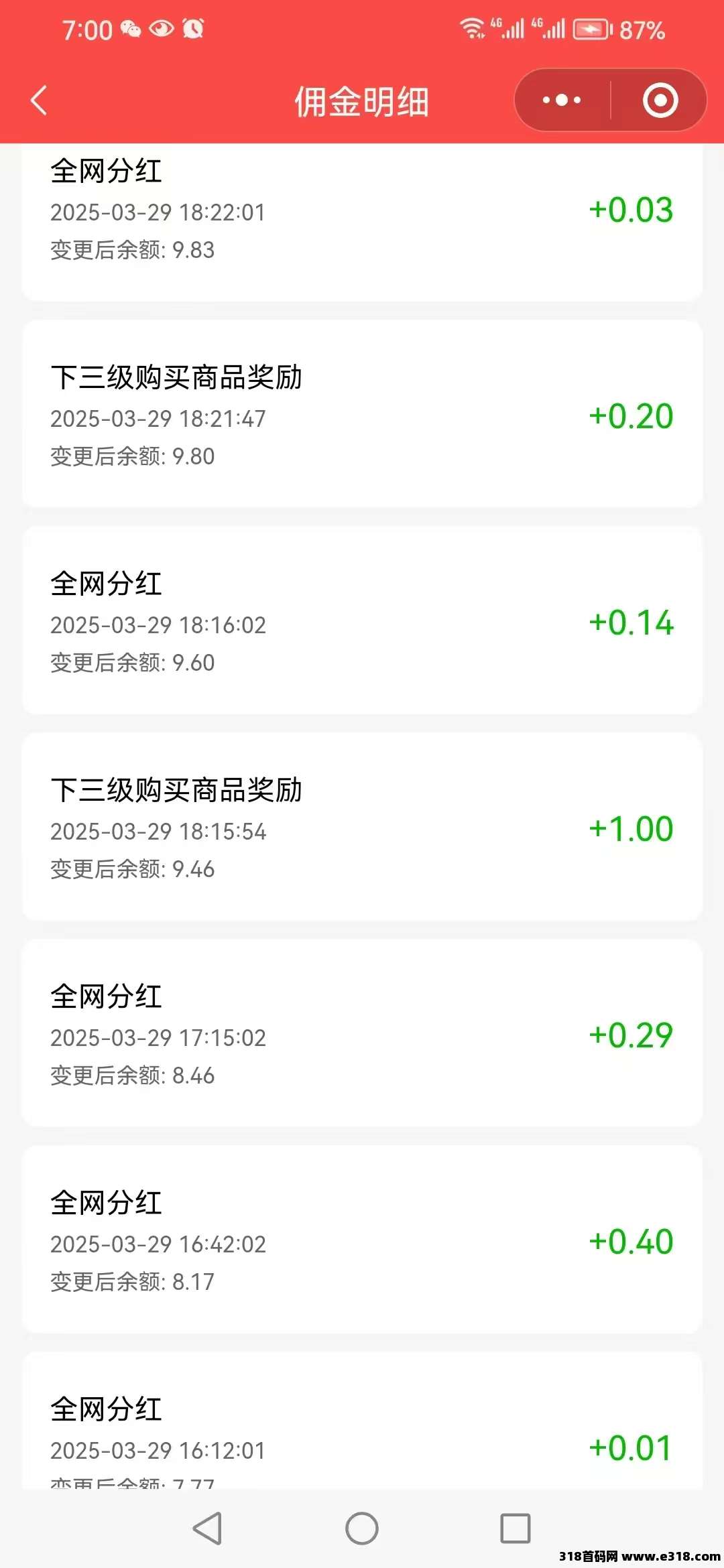Open recent apps from the navigation bar

pos(516,1528)
